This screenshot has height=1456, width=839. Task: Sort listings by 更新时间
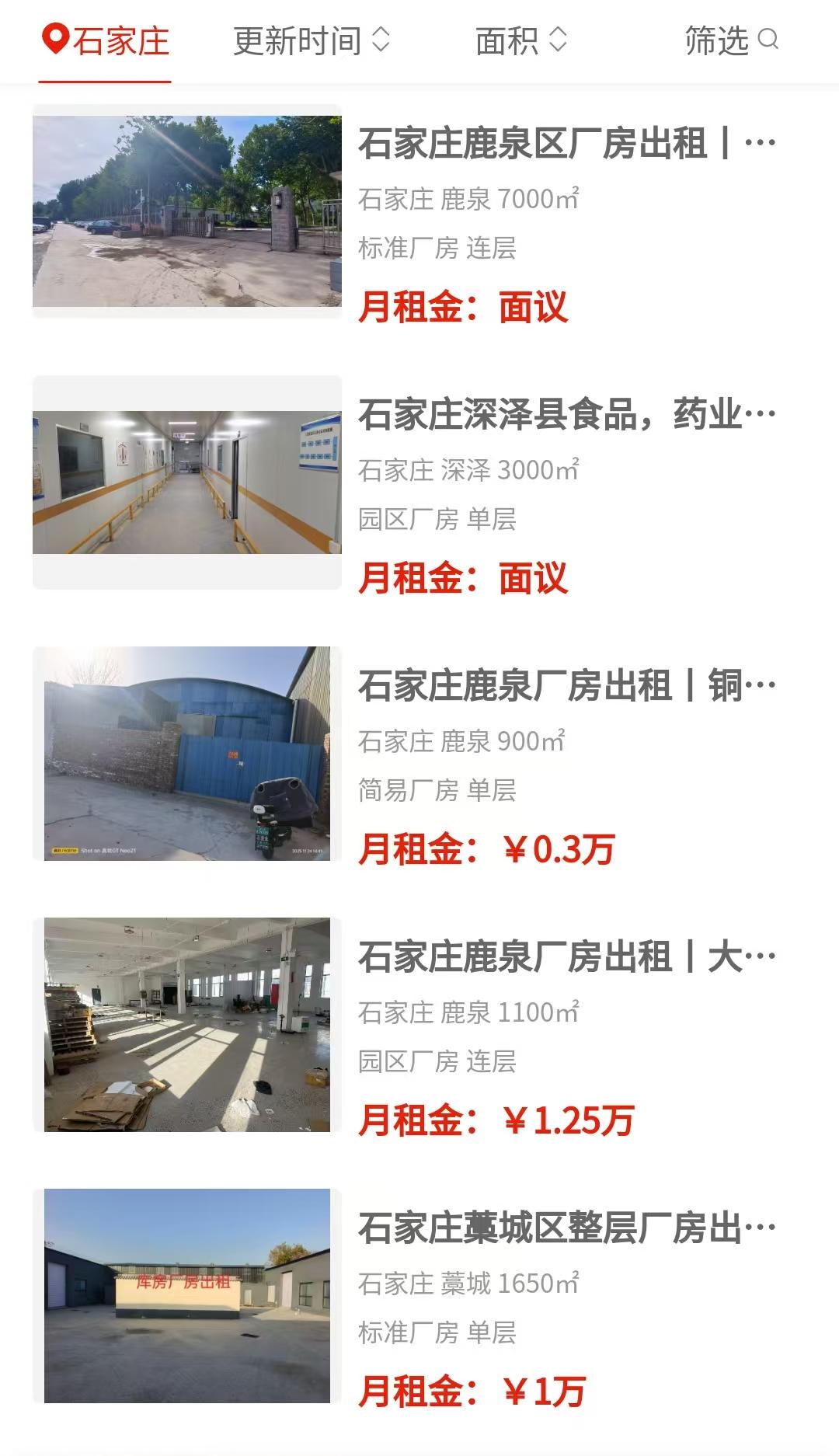(x=311, y=40)
